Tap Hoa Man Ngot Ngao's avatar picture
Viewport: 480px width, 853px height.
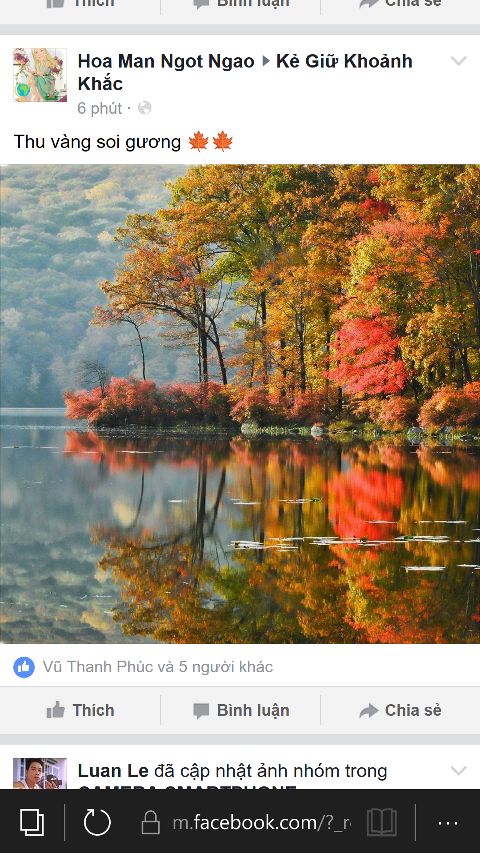(x=40, y=75)
